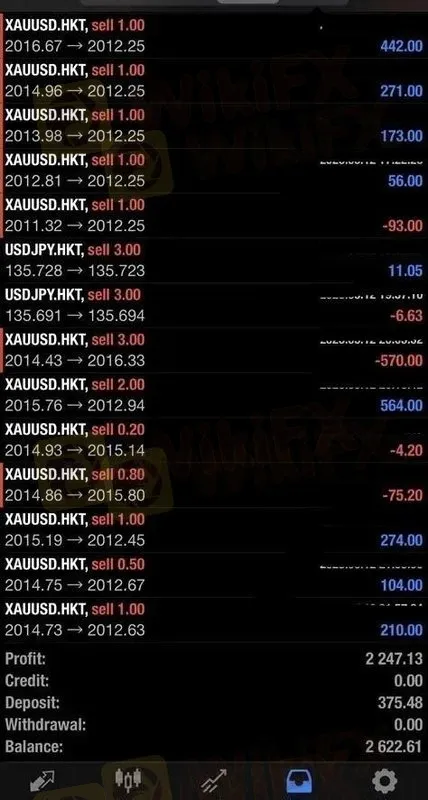This screenshot has height=800, width=428.
Task: Tap the XAUUSD trade showing -93.00 loss
Action: tap(214, 215)
